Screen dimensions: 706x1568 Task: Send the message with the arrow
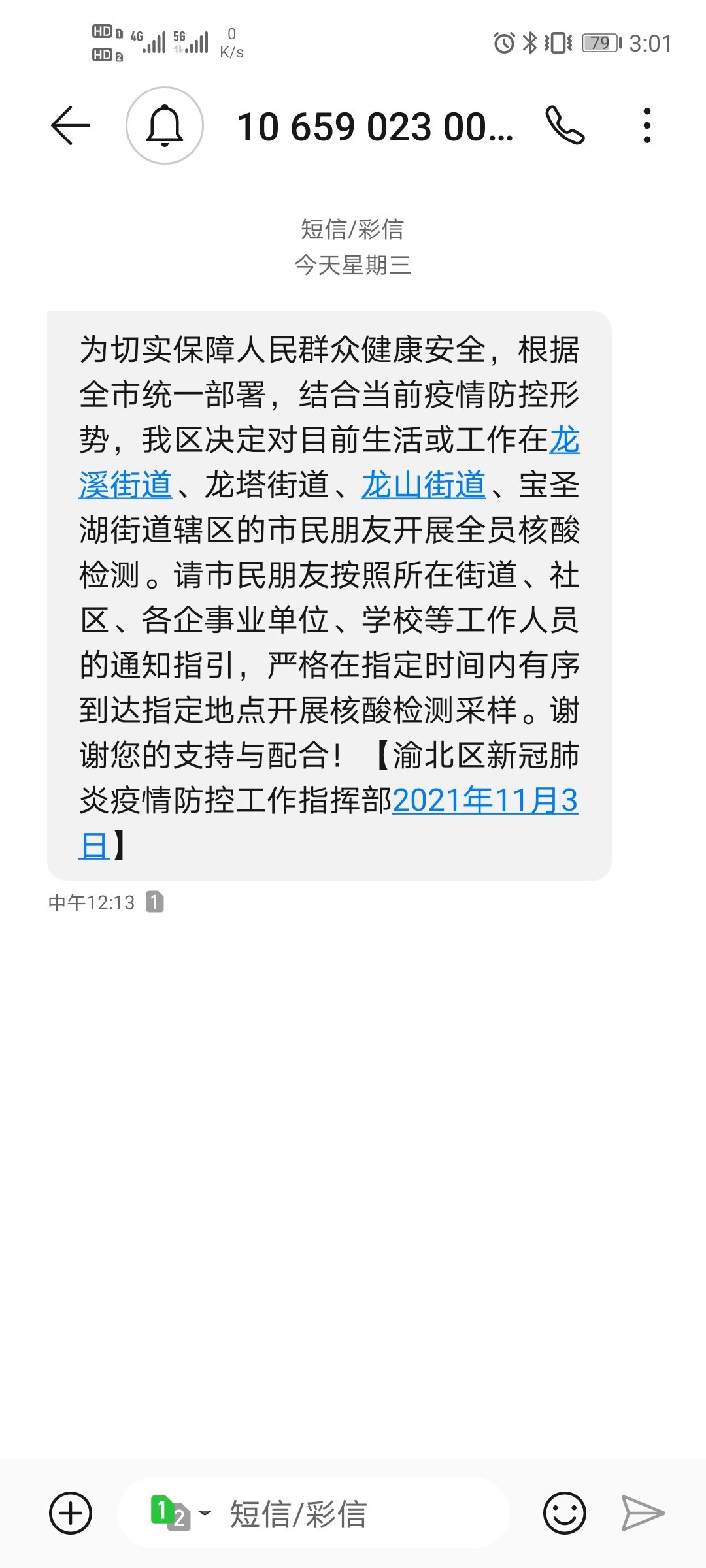tap(642, 1513)
